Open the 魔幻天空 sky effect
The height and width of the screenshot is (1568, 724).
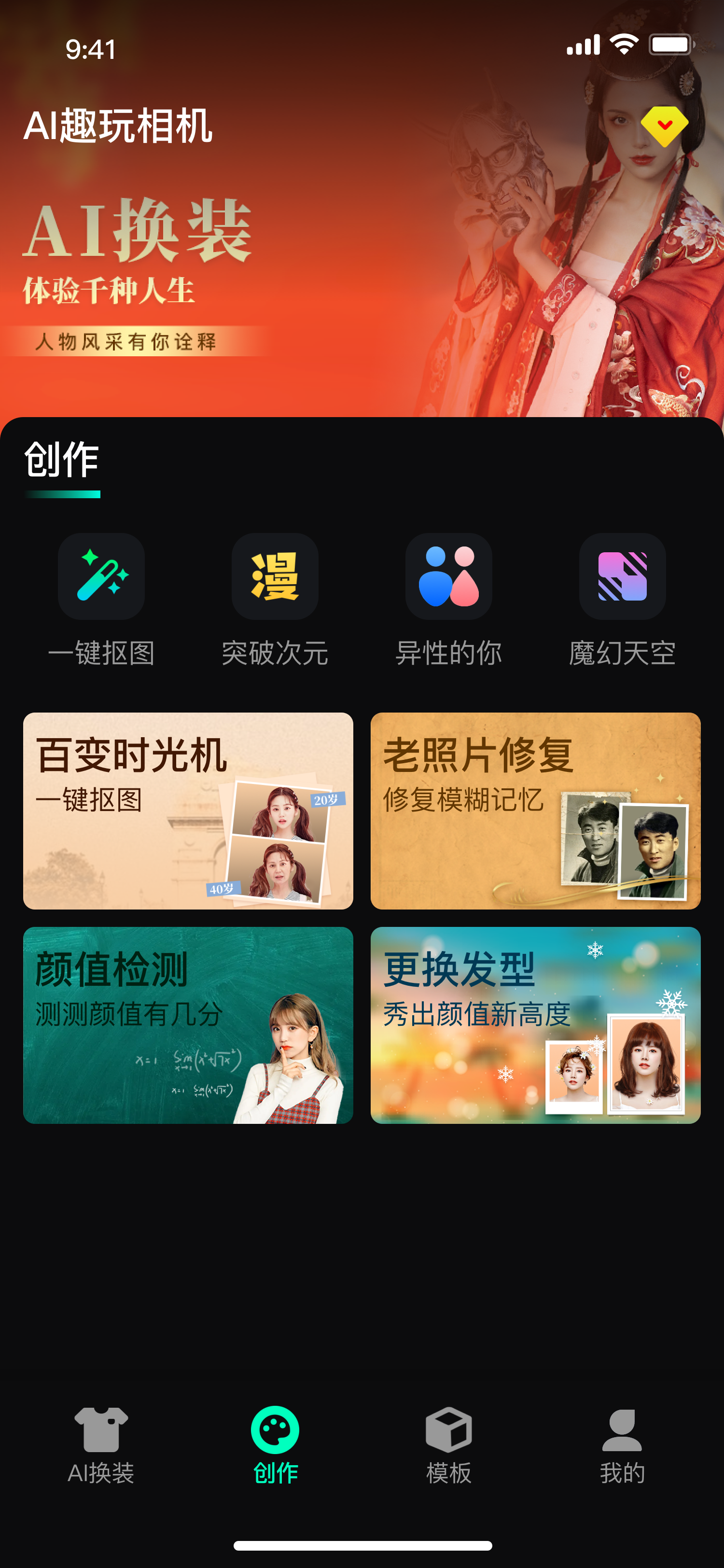(x=622, y=600)
